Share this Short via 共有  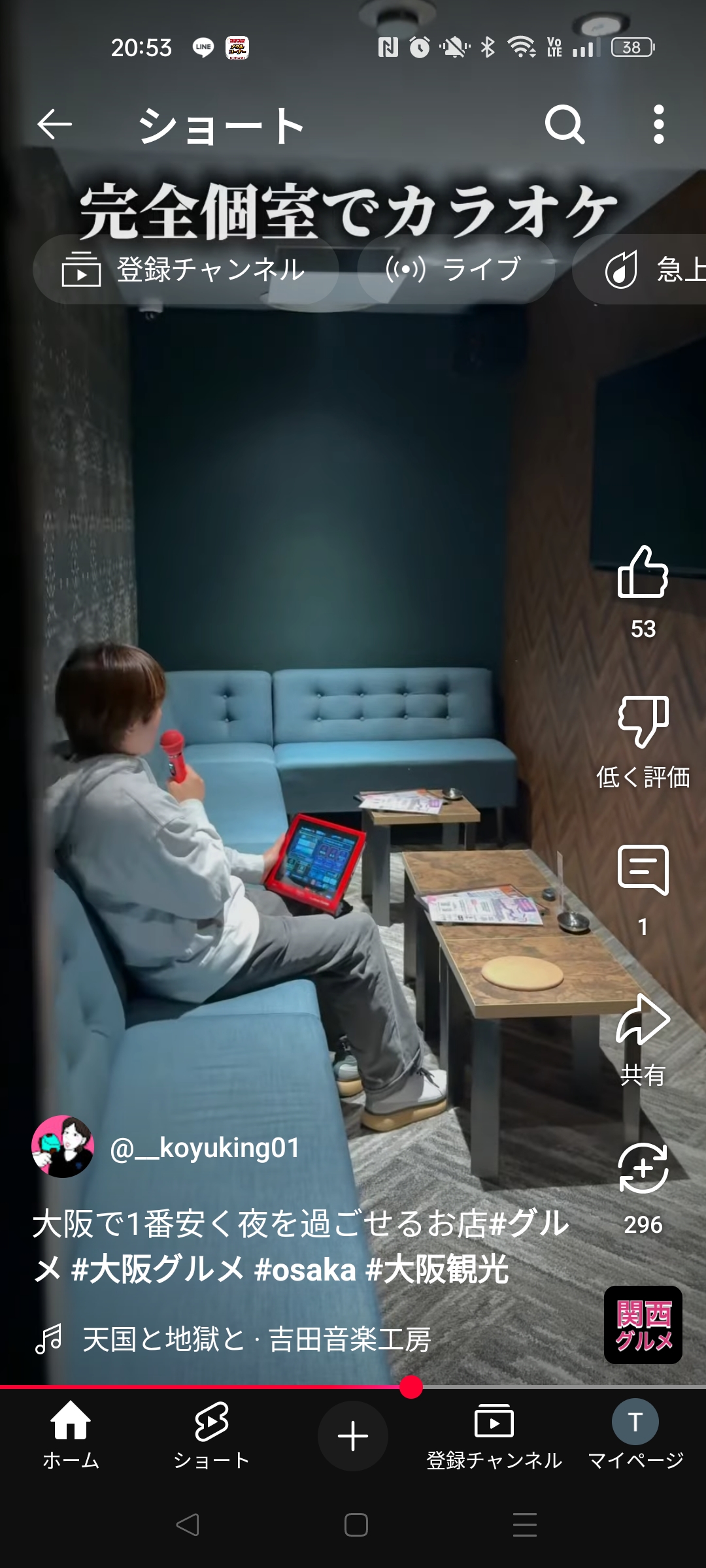(x=643, y=1021)
